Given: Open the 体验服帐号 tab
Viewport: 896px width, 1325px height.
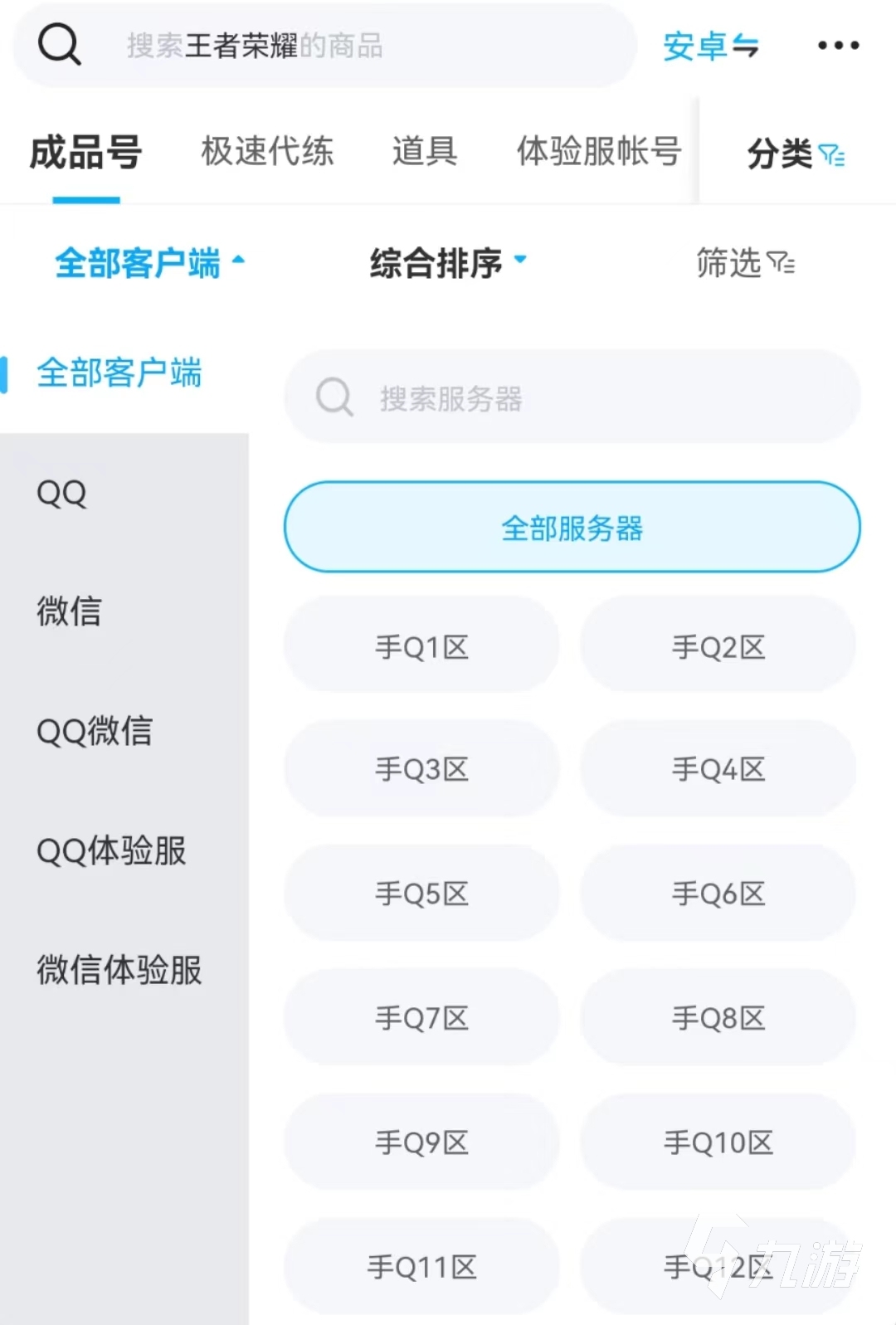Looking at the screenshot, I should pyautogui.click(x=599, y=151).
